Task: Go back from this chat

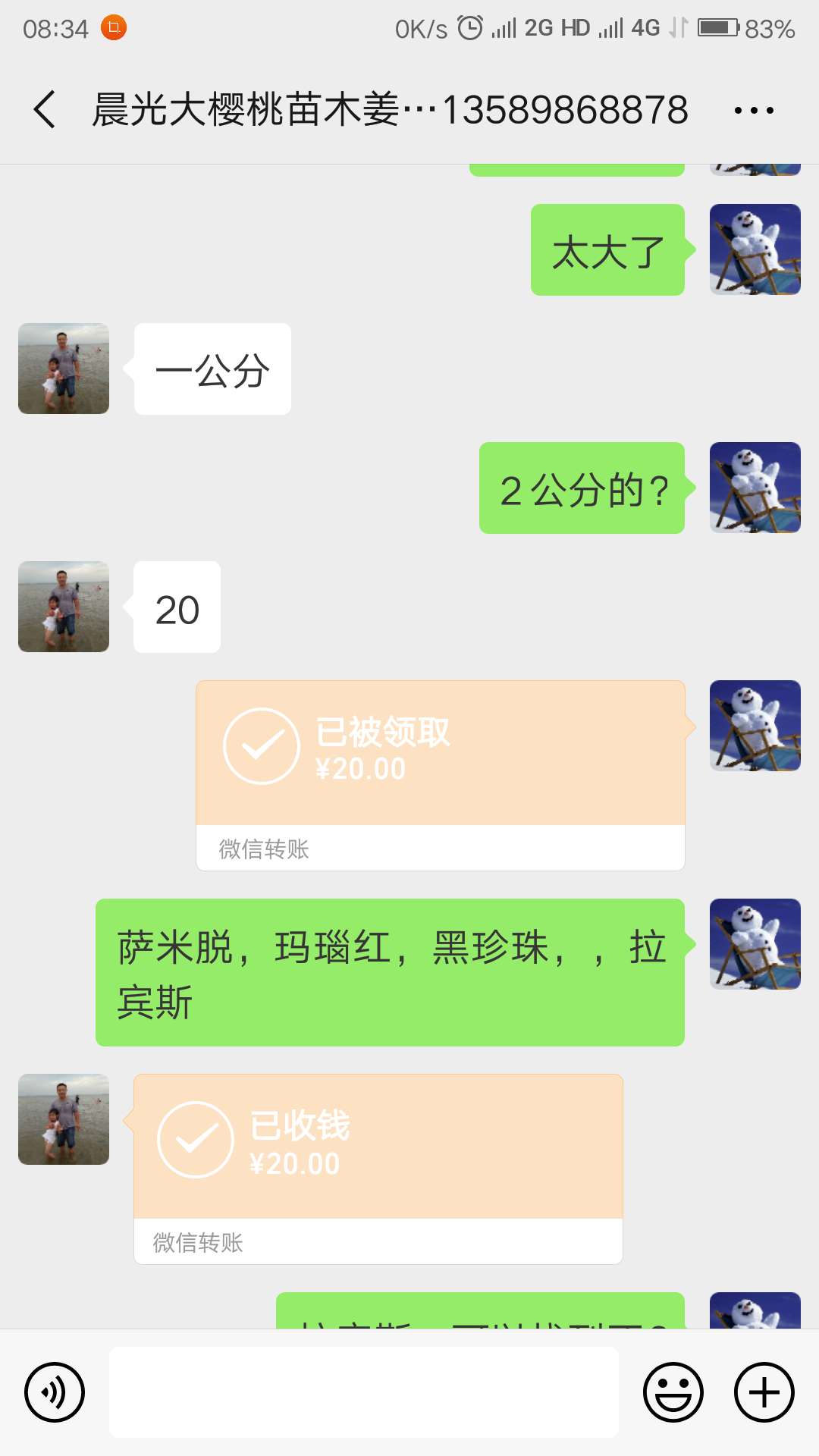Action: pos(45,110)
